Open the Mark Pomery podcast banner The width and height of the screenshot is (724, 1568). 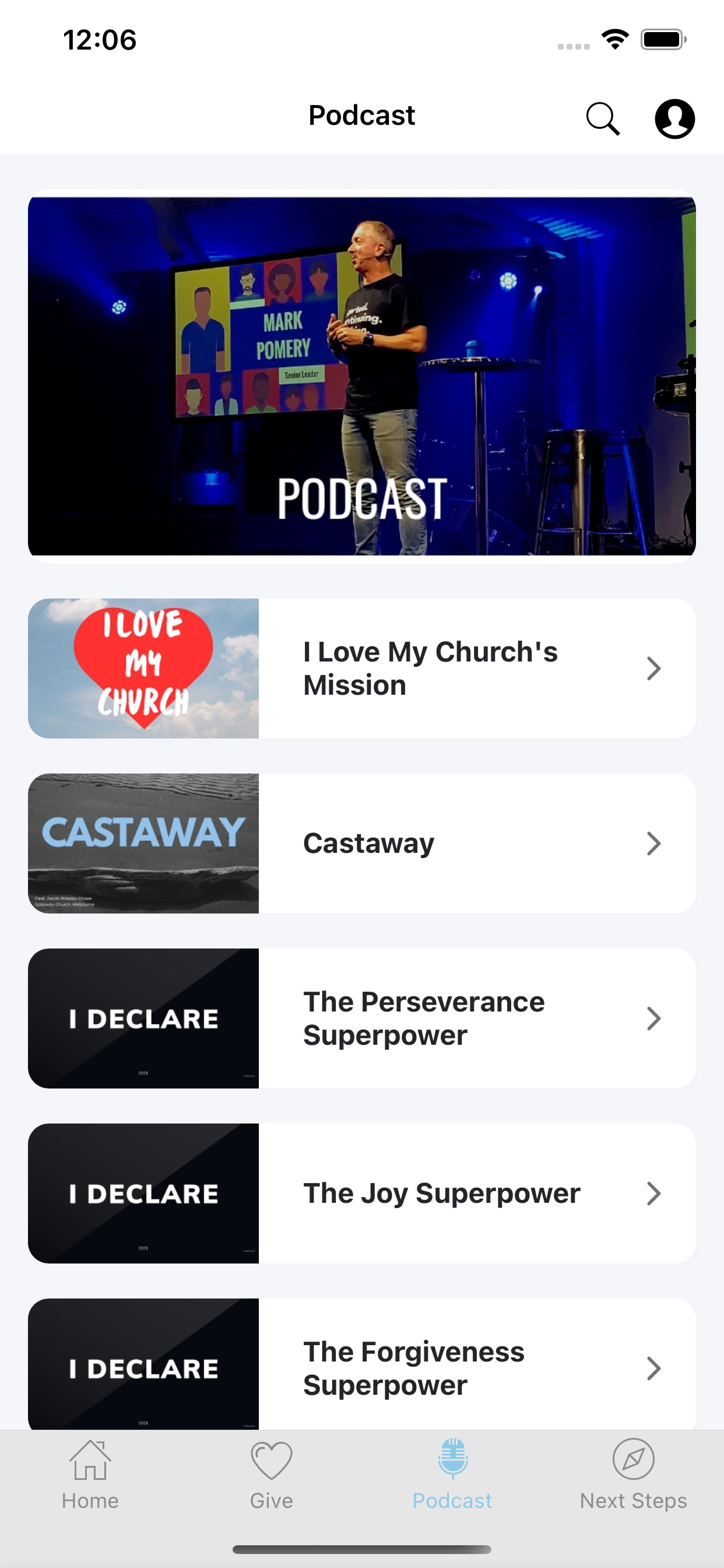pos(362,376)
